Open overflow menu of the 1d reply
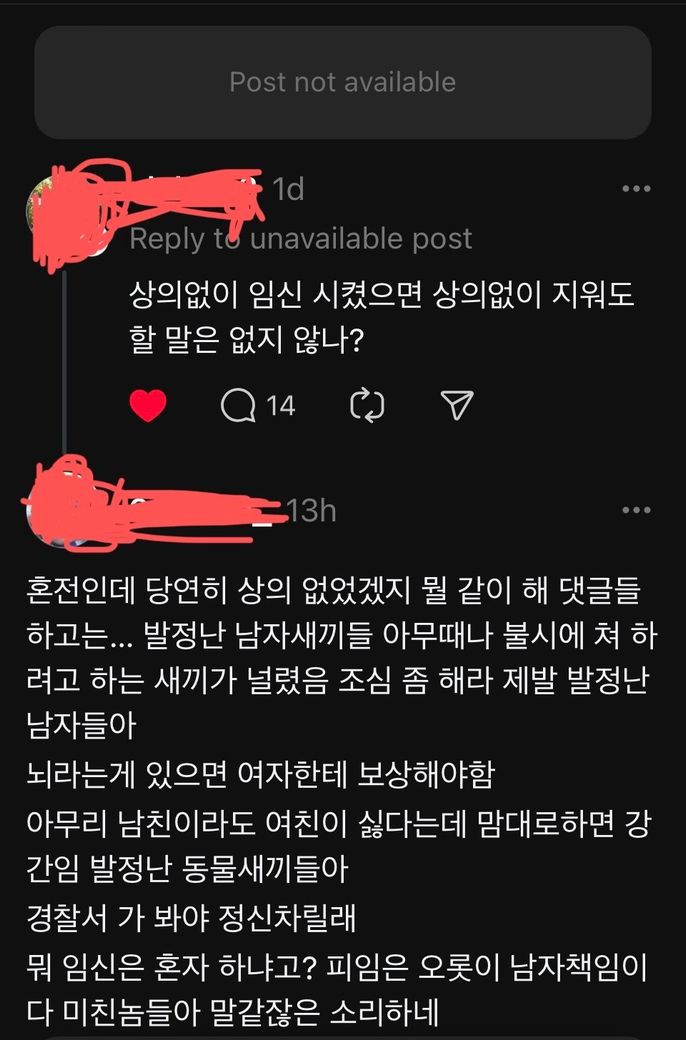This screenshot has width=686, height=1040. pyautogui.click(x=636, y=190)
